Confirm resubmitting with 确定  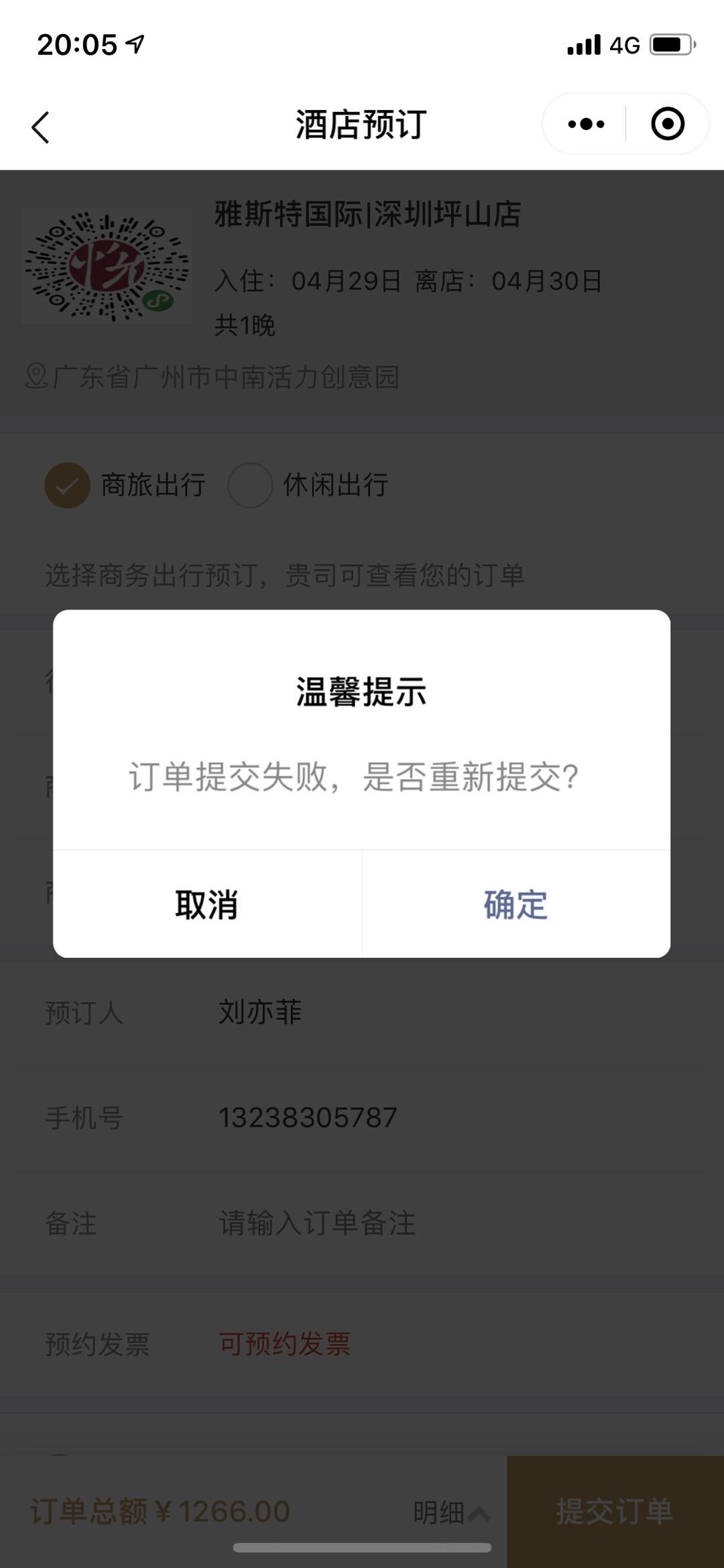tap(516, 904)
